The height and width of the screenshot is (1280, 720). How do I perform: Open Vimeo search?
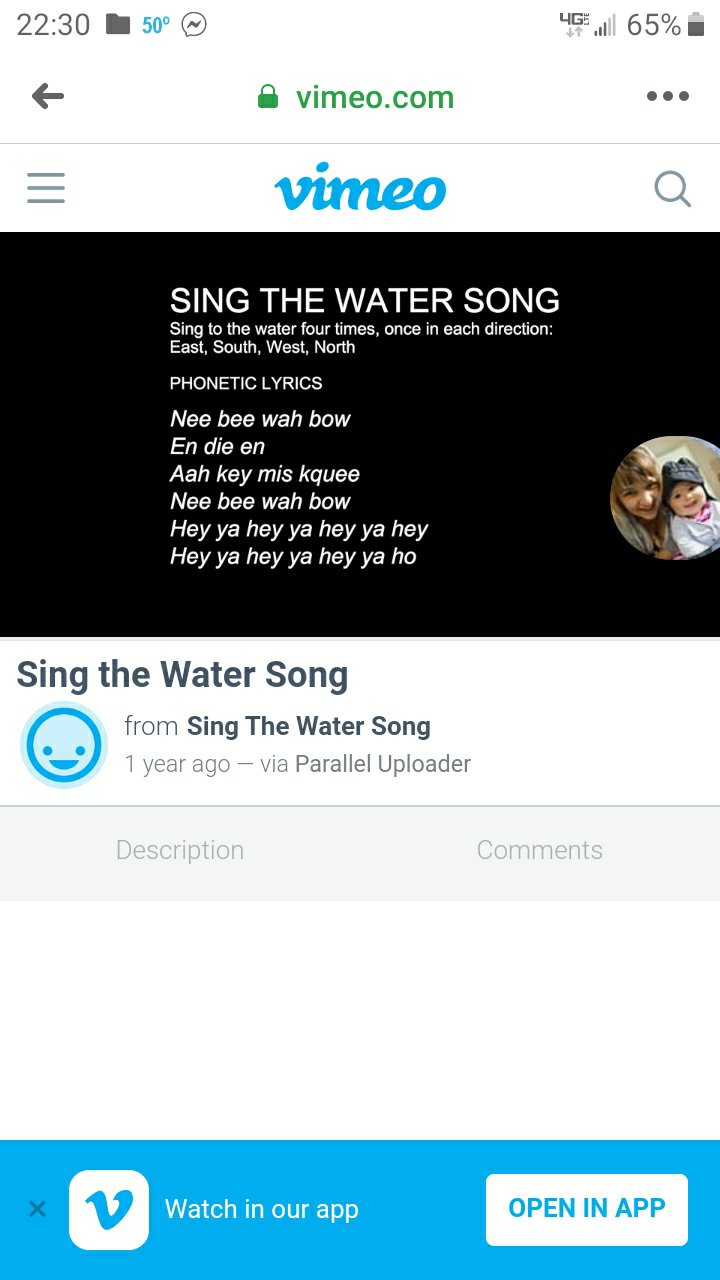pyautogui.click(x=672, y=188)
